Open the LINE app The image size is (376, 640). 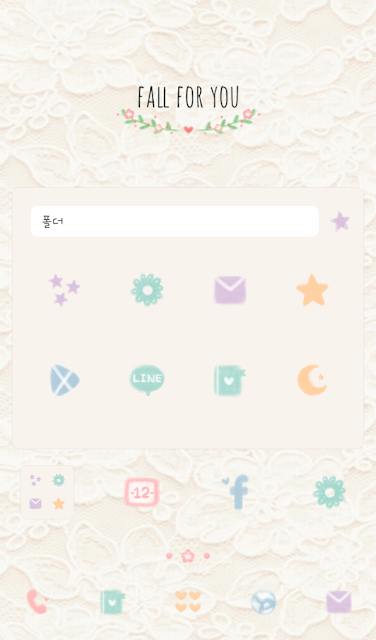(x=147, y=380)
